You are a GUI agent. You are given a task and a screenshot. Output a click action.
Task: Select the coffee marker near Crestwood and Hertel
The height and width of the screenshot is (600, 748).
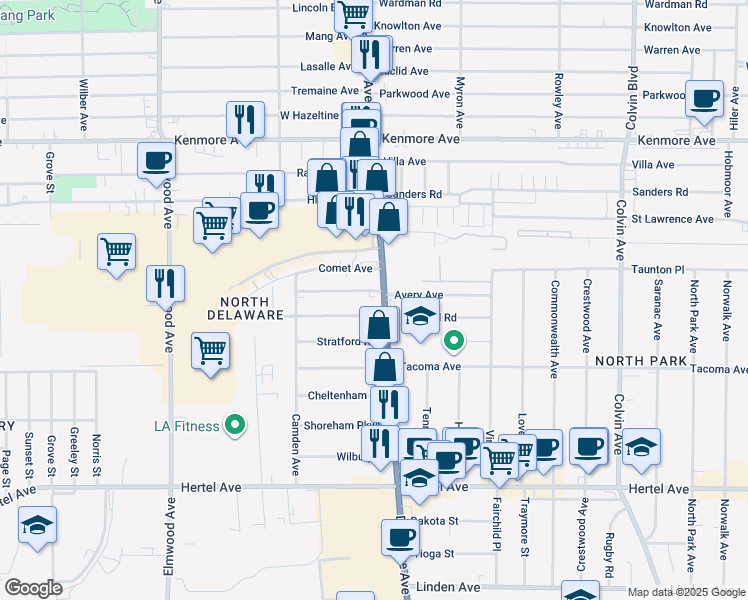pos(589,446)
